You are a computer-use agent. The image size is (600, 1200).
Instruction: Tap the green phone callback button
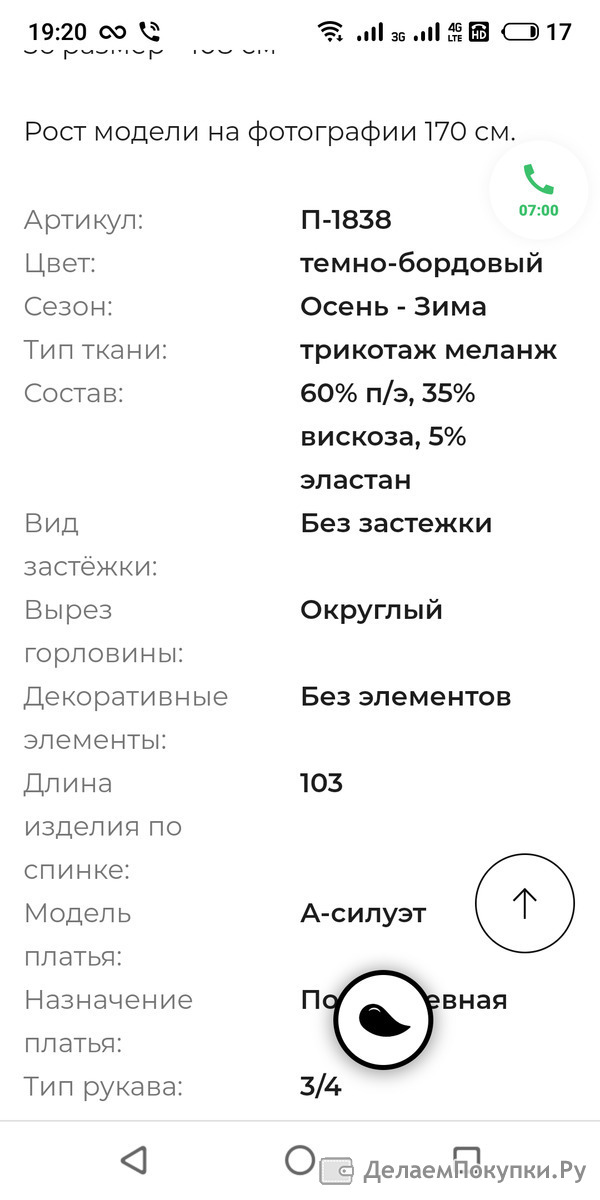point(538,190)
